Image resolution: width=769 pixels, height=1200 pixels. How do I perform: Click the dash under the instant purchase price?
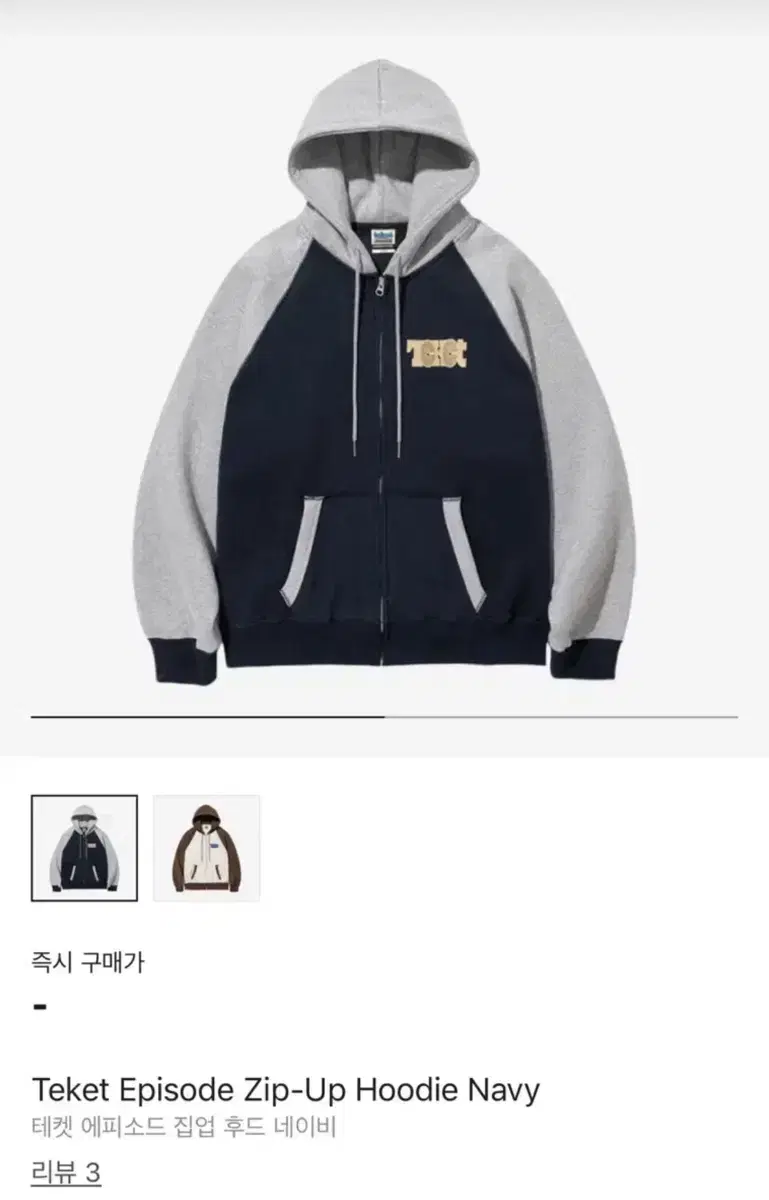pos(39,1007)
